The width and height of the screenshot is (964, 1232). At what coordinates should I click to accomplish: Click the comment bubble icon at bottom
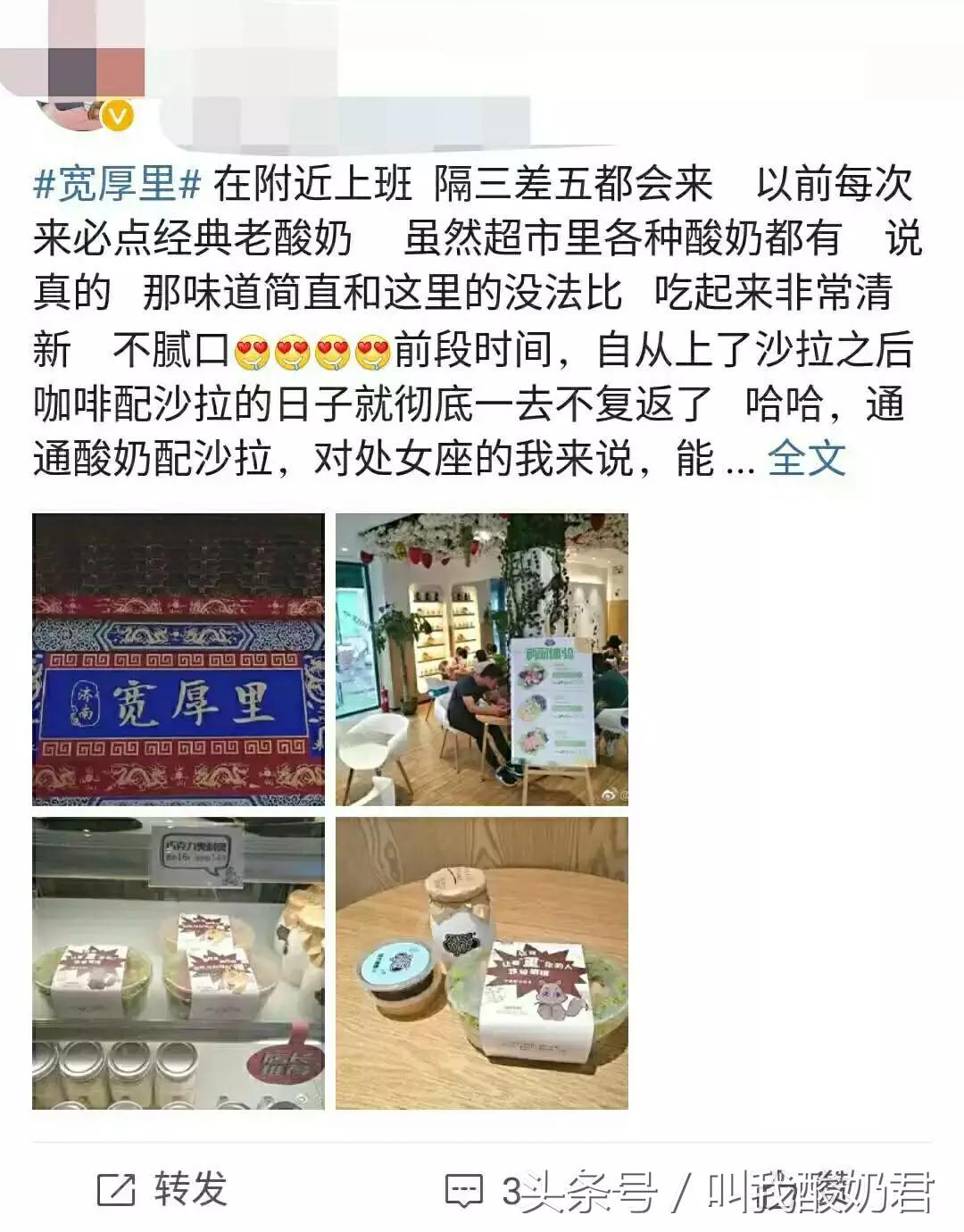click(x=463, y=1187)
